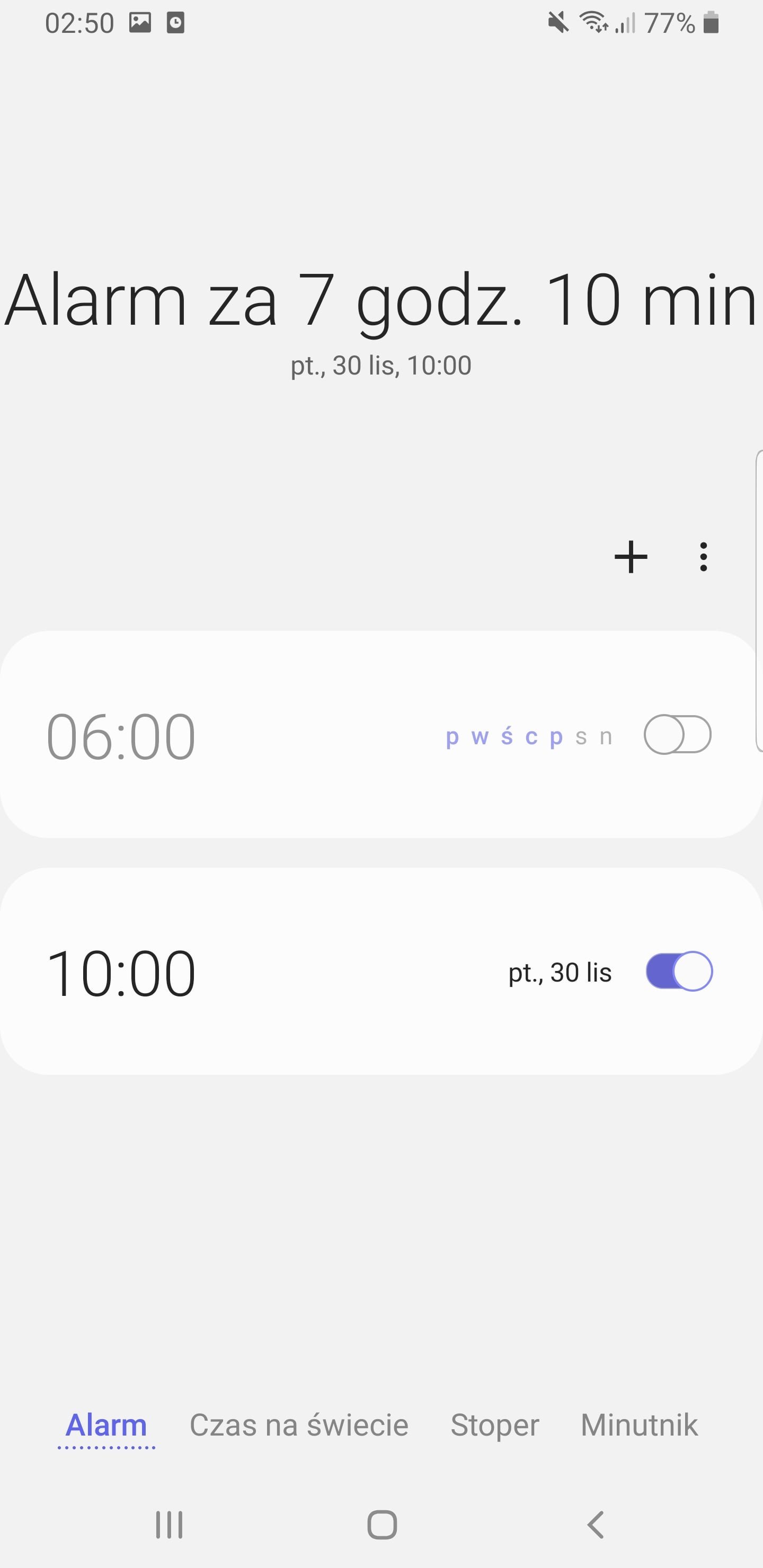Go back with system back button

coord(596,1525)
